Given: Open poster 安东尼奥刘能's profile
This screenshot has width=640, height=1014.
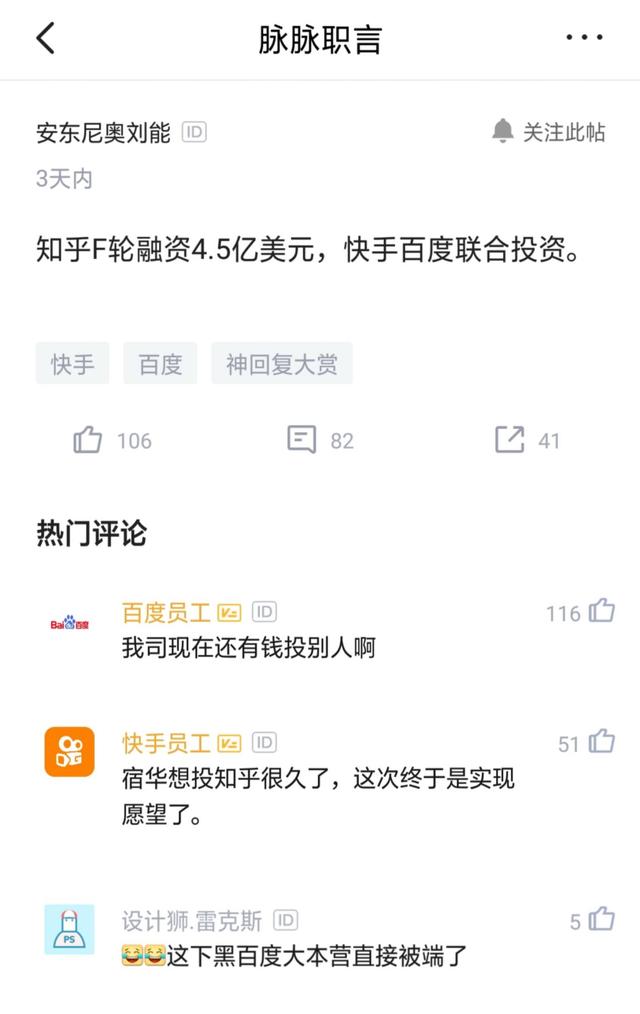Looking at the screenshot, I should pyautogui.click(x=103, y=132).
